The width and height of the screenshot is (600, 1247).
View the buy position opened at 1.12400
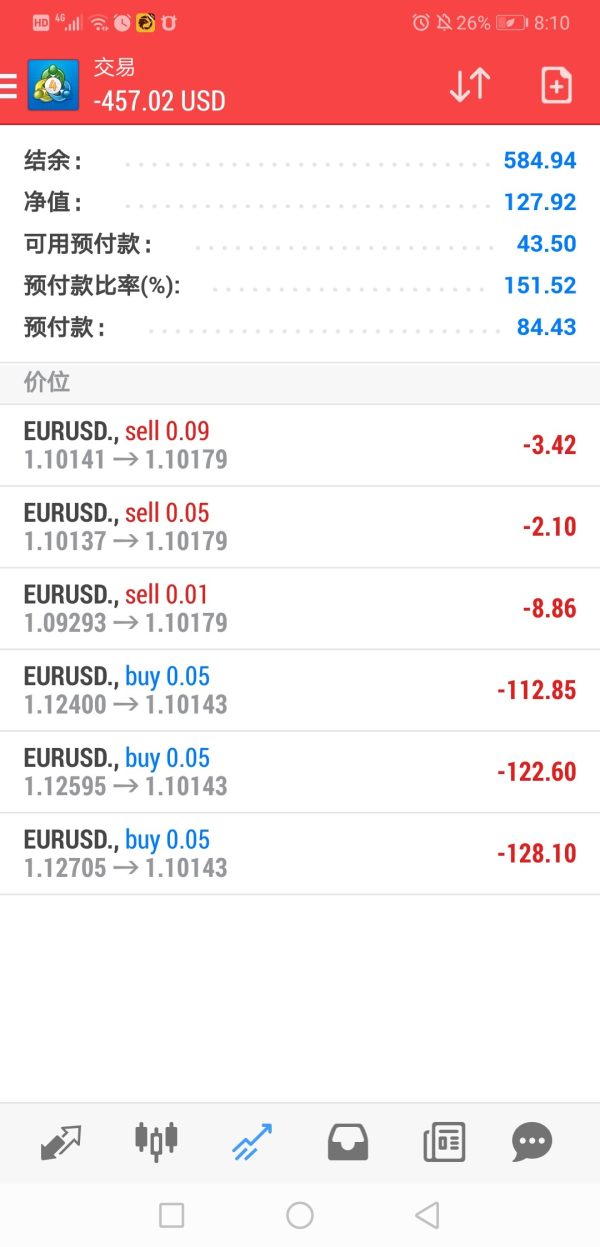pyautogui.click(x=300, y=690)
